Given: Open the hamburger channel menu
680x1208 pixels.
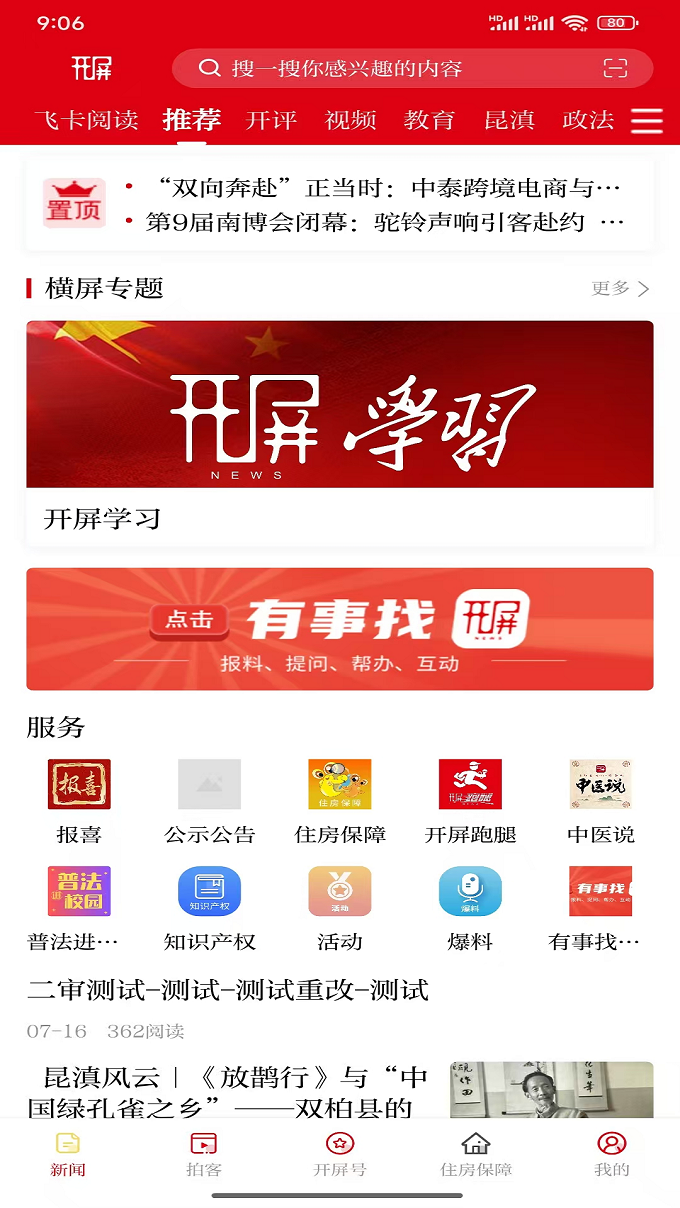Looking at the screenshot, I should pyautogui.click(x=647, y=121).
